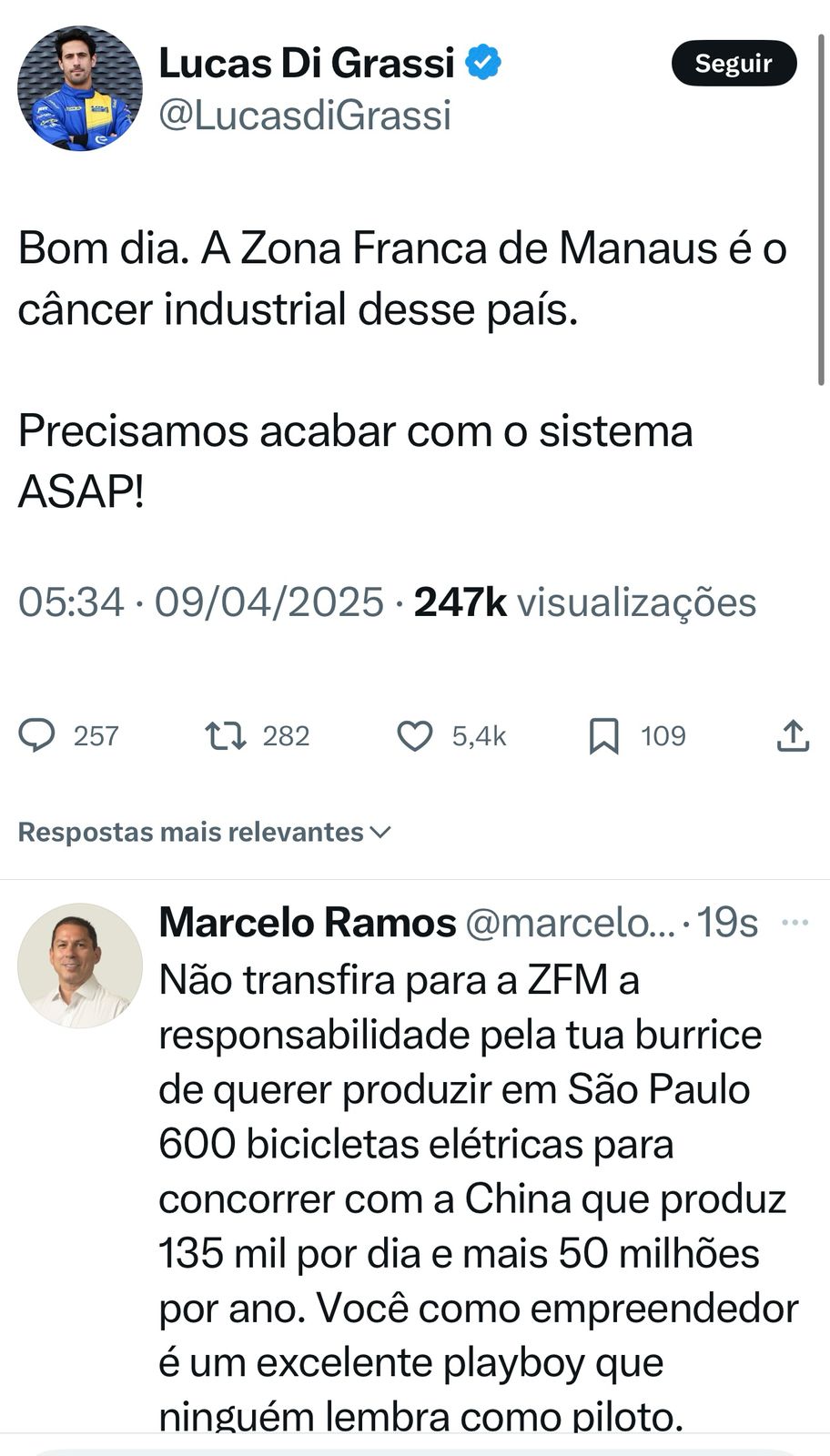Reply to Lucas Di Grassi's tweet
Screen dimensions: 830x1456
click(37, 735)
